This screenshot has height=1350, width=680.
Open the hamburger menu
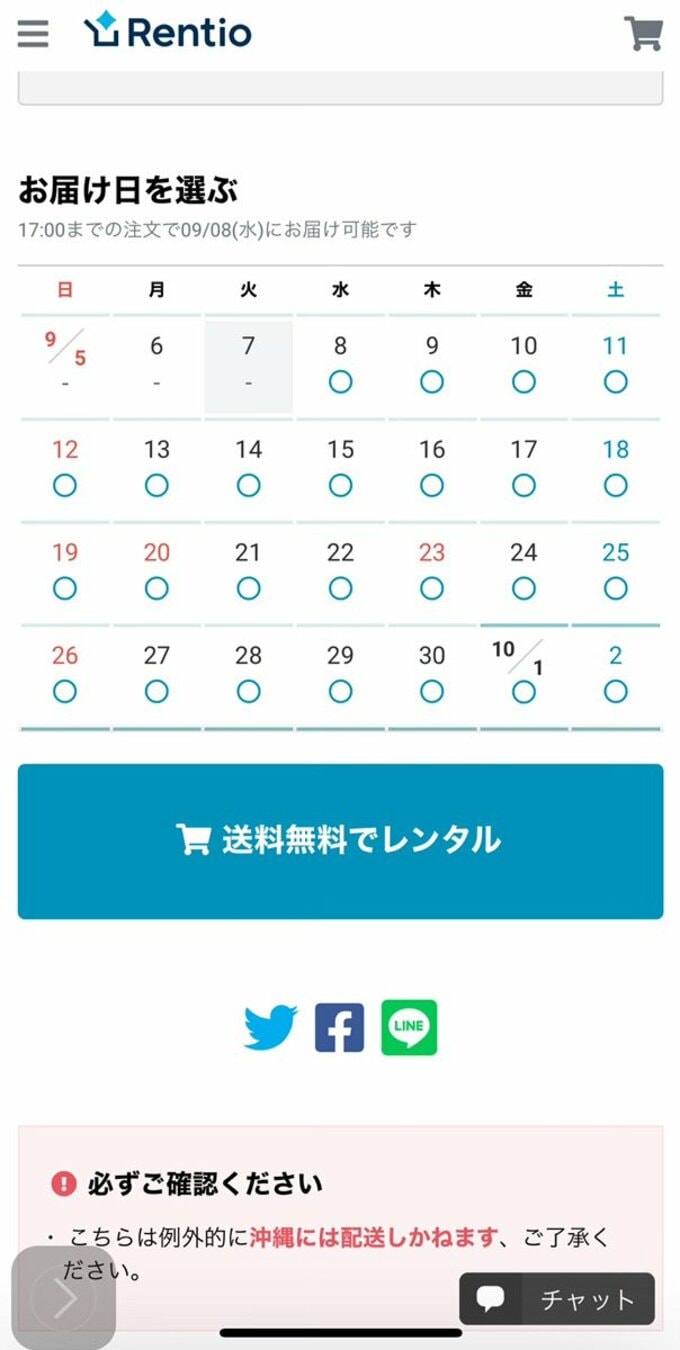tap(33, 33)
